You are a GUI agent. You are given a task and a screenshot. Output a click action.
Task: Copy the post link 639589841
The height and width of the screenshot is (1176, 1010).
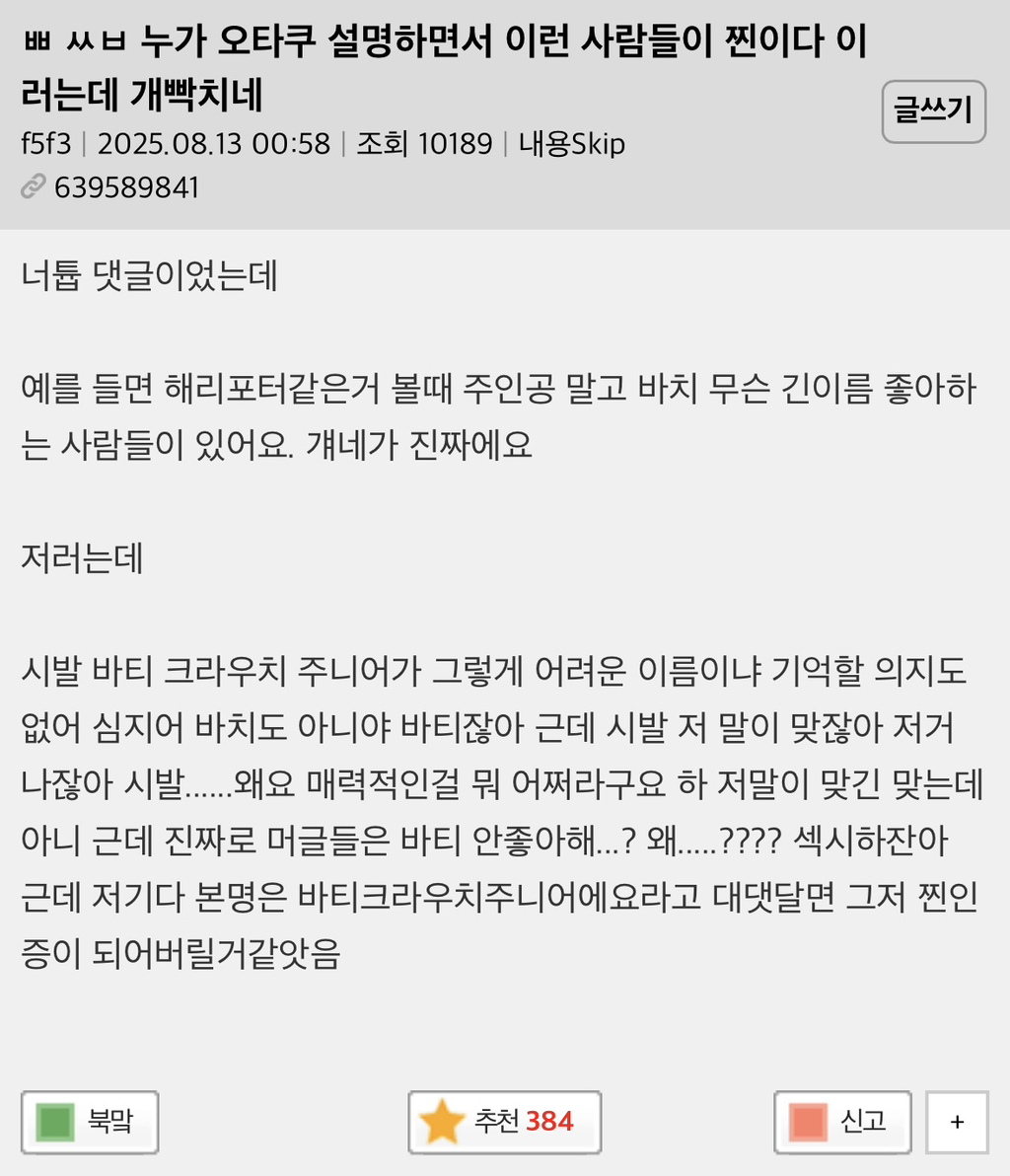point(125,187)
